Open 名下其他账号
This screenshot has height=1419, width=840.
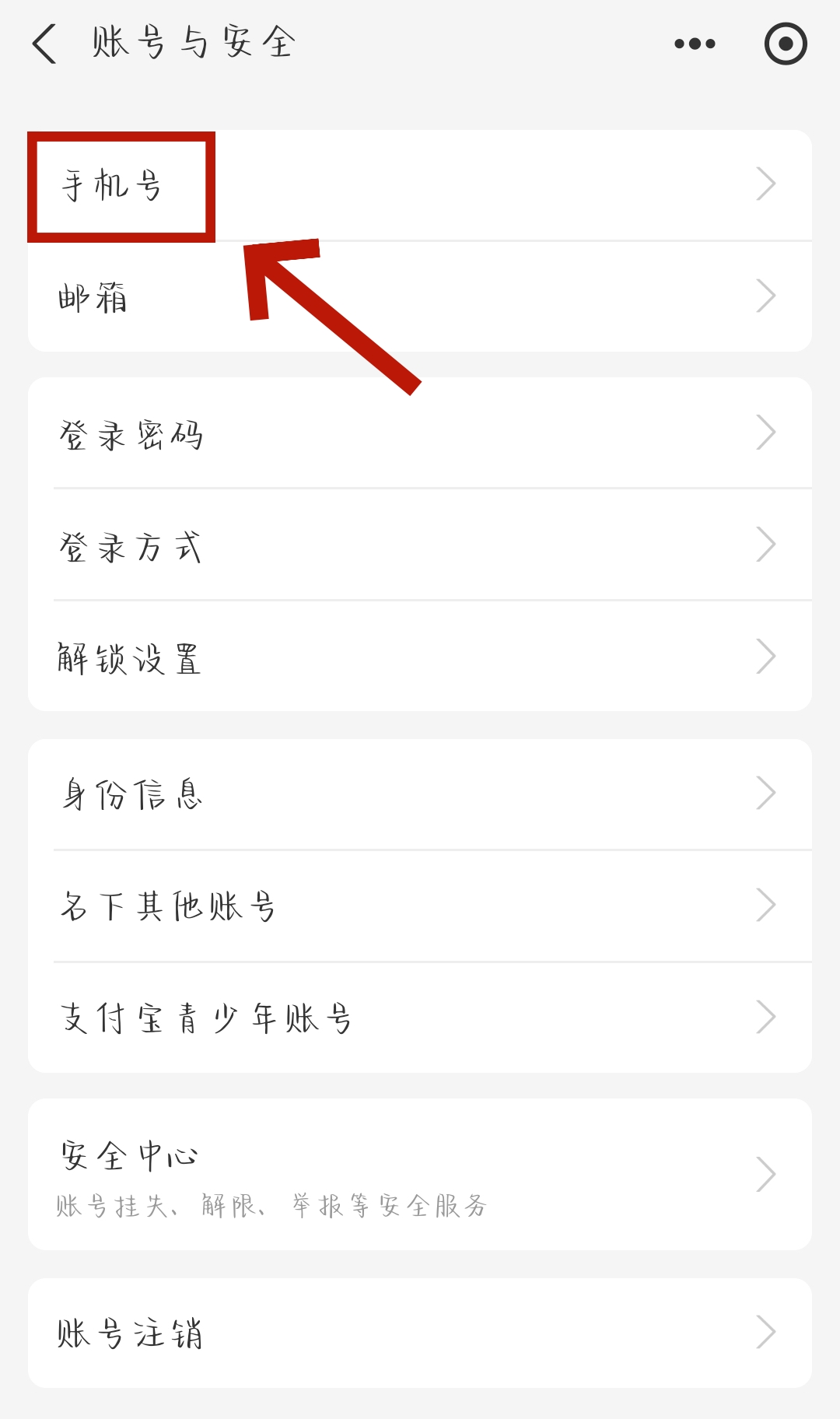tap(420, 906)
